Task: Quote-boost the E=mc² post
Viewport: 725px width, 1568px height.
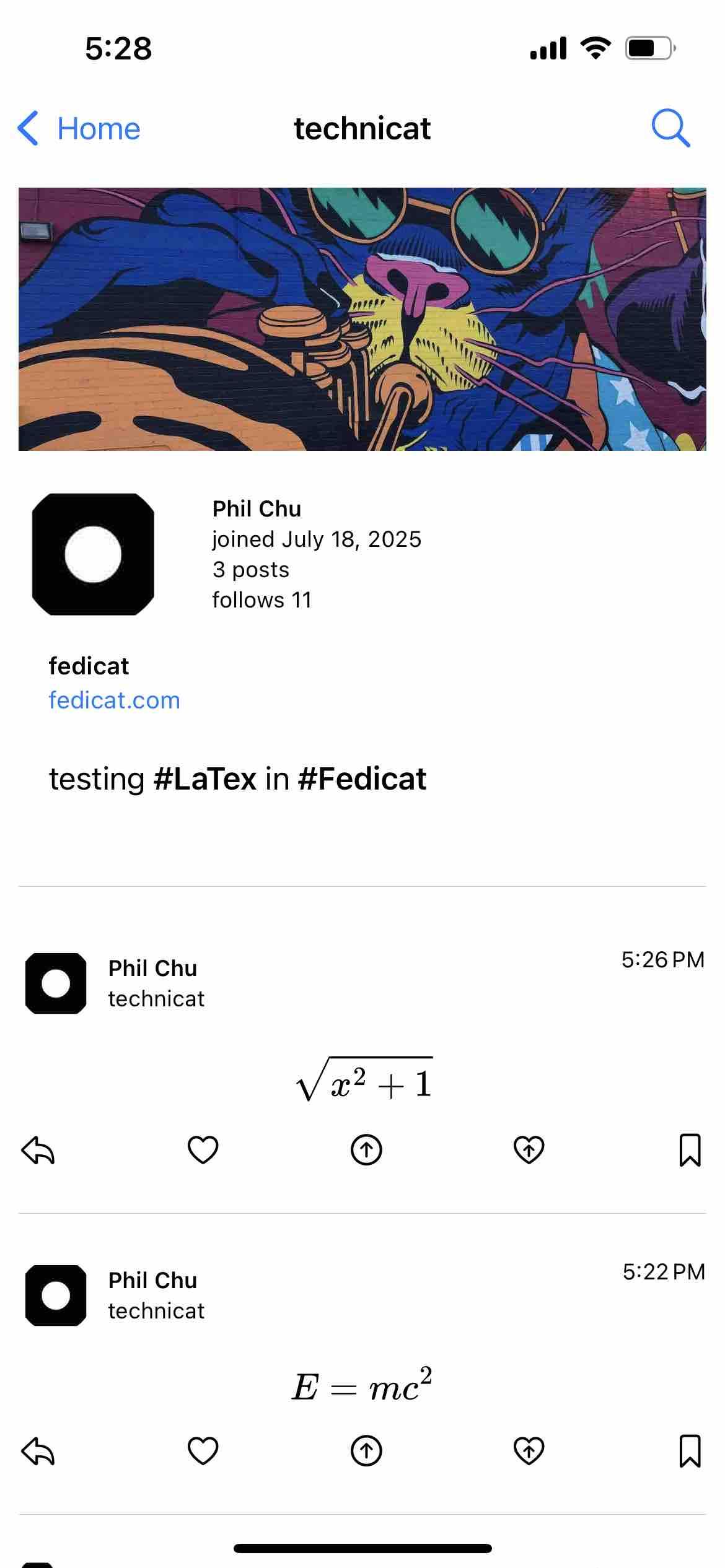Action: (x=527, y=1449)
